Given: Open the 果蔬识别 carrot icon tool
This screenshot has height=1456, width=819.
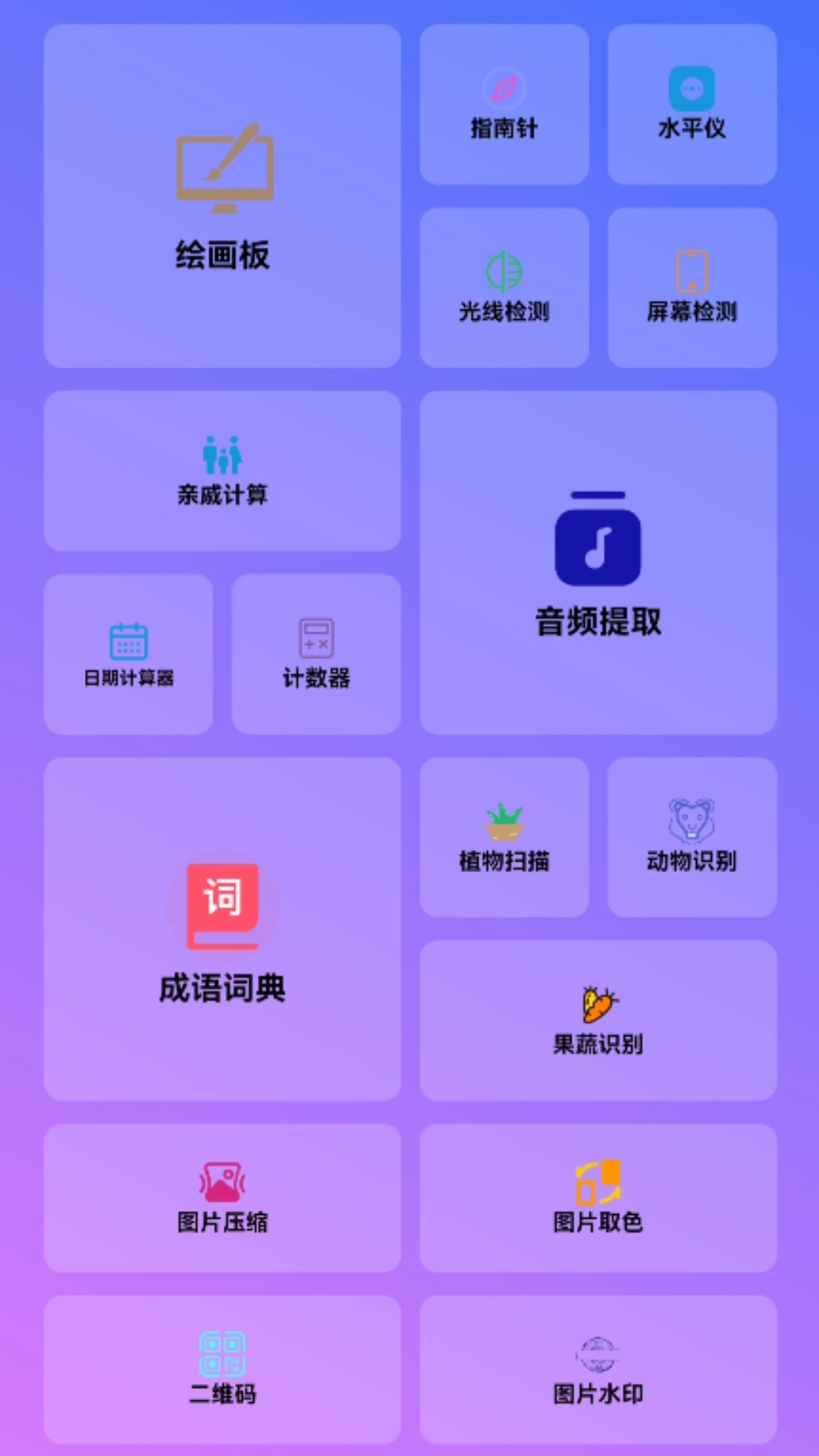Looking at the screenshot, I should point(598,1006).
